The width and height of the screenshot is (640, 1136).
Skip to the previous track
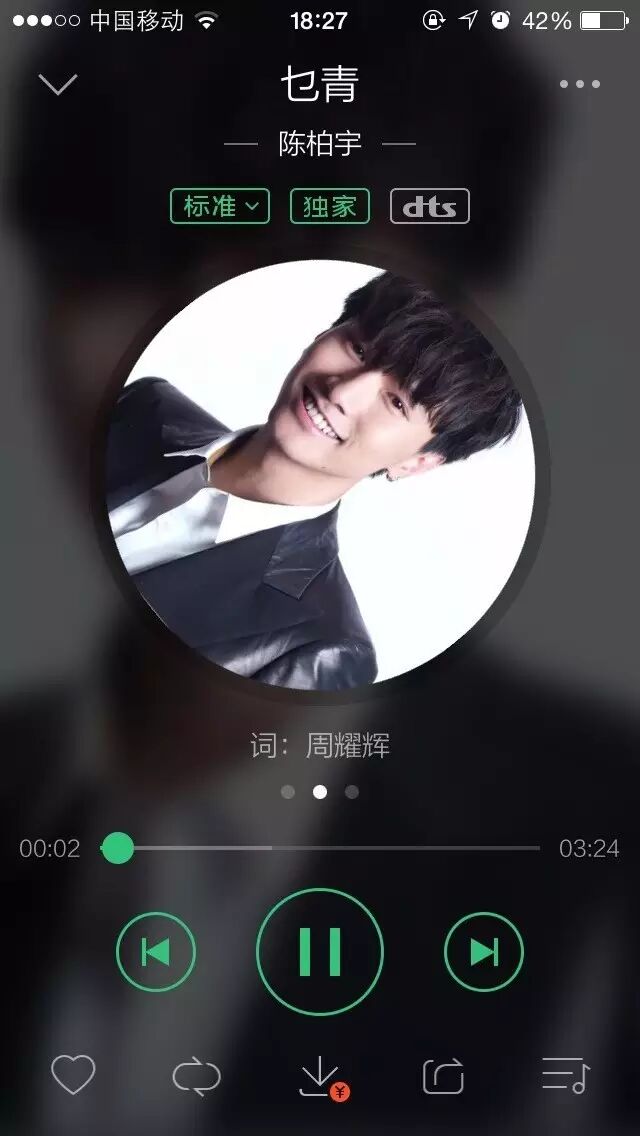[156, 951]
